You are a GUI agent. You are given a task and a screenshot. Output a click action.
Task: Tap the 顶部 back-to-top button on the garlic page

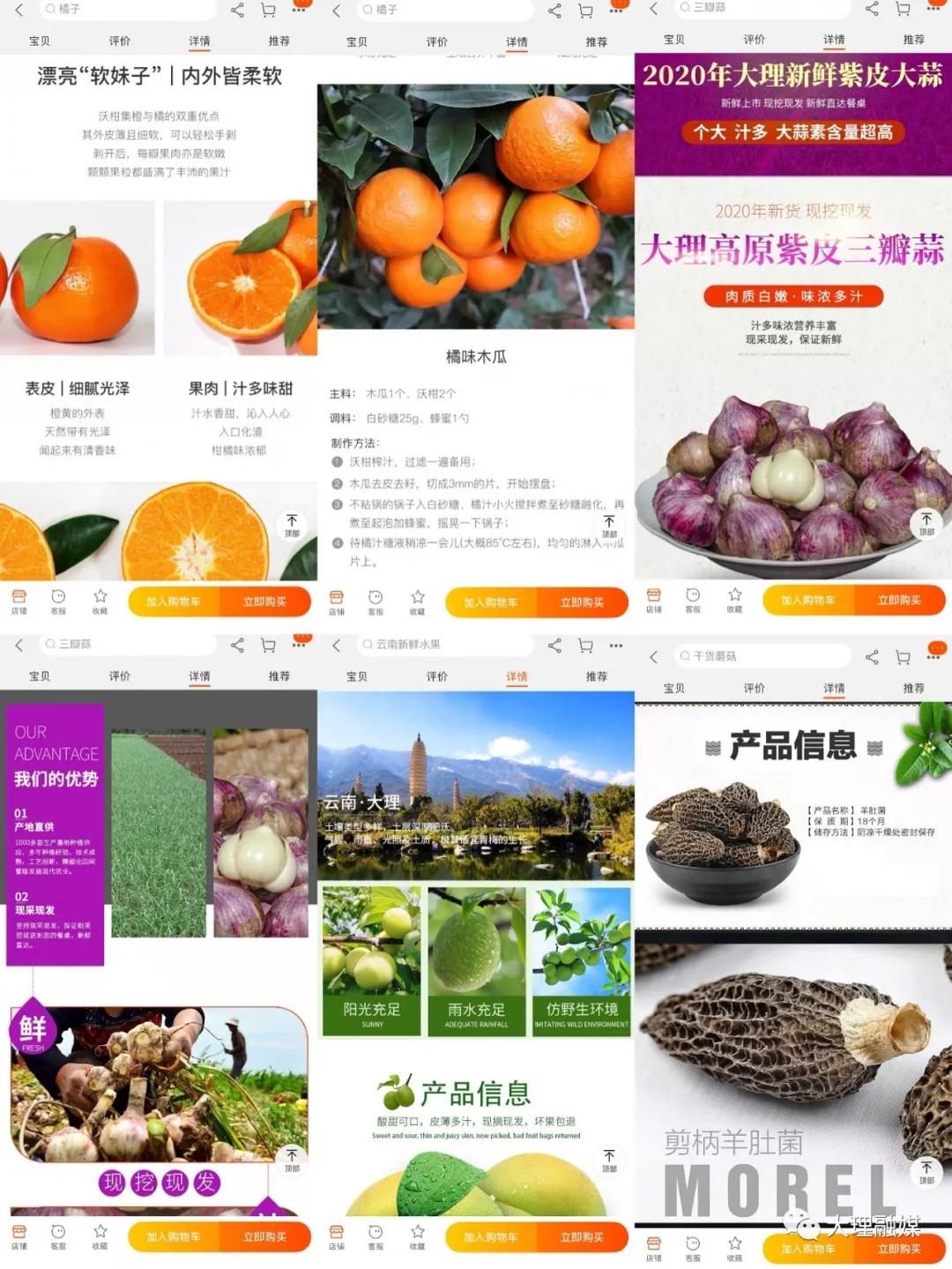pyautogui.click(x=925, y=522)
